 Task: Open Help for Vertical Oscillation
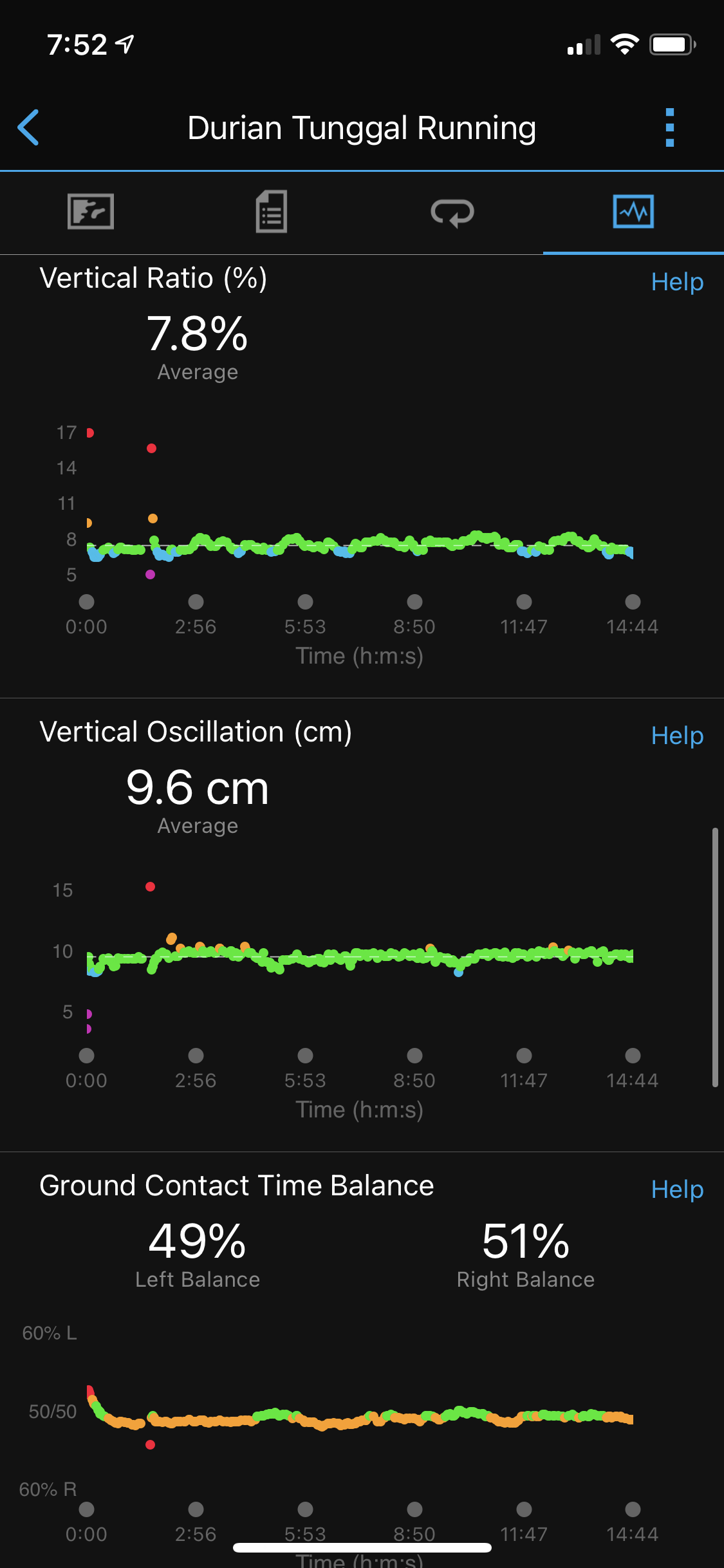(x=676, y=736)
